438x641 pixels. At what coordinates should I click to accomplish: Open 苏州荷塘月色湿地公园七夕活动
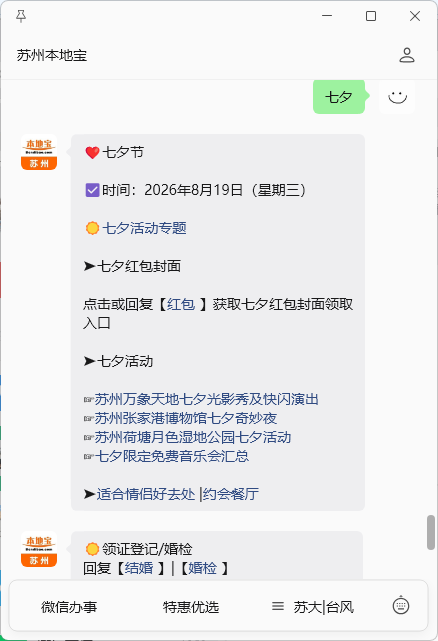pos(193,437)
